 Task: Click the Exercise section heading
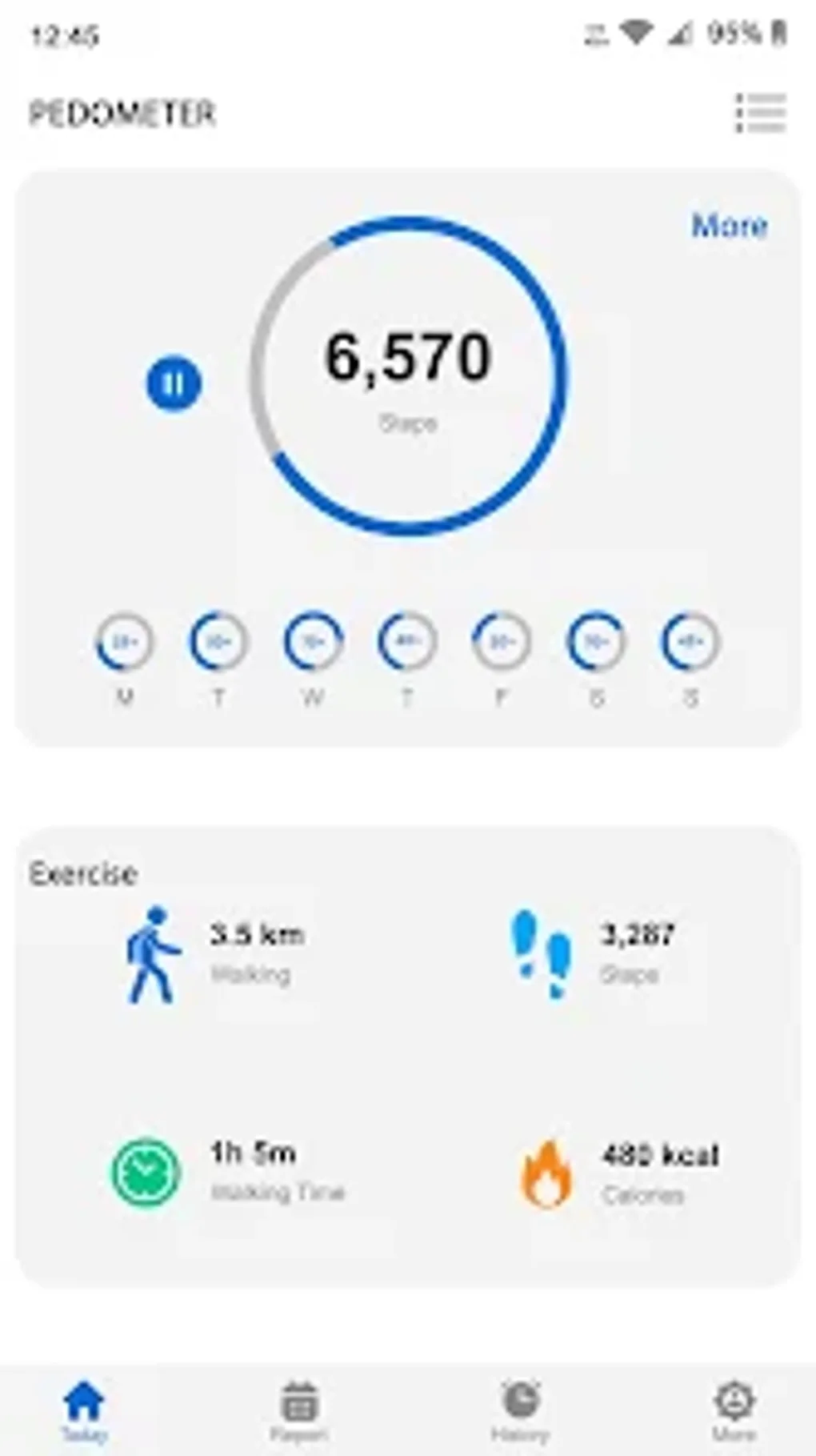84,876
